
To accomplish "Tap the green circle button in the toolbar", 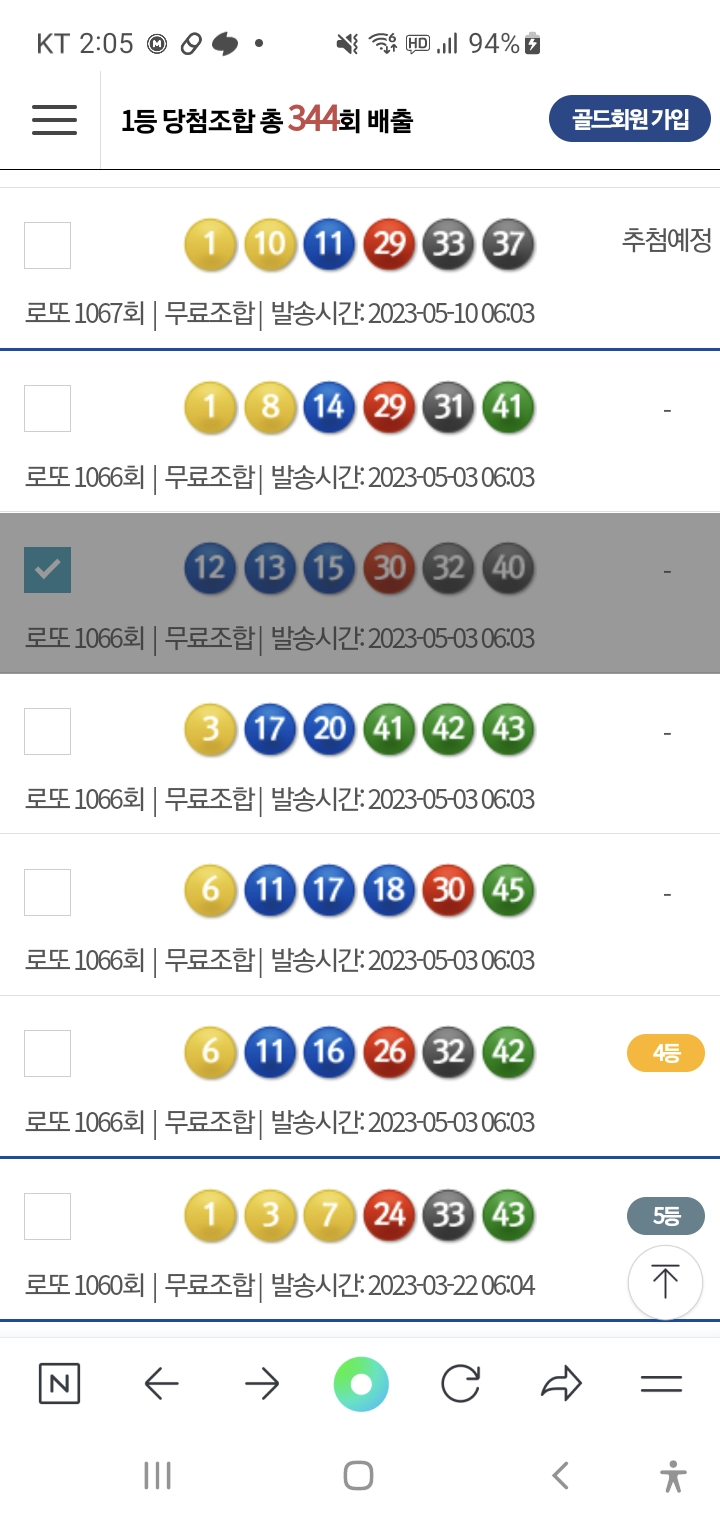I will [361, 1384].
